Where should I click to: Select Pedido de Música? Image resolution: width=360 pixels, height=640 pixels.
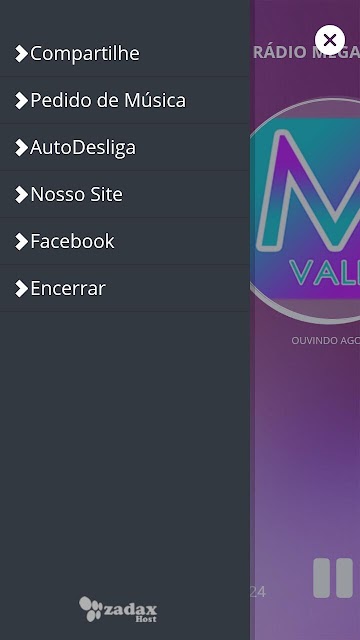[124, 100]
